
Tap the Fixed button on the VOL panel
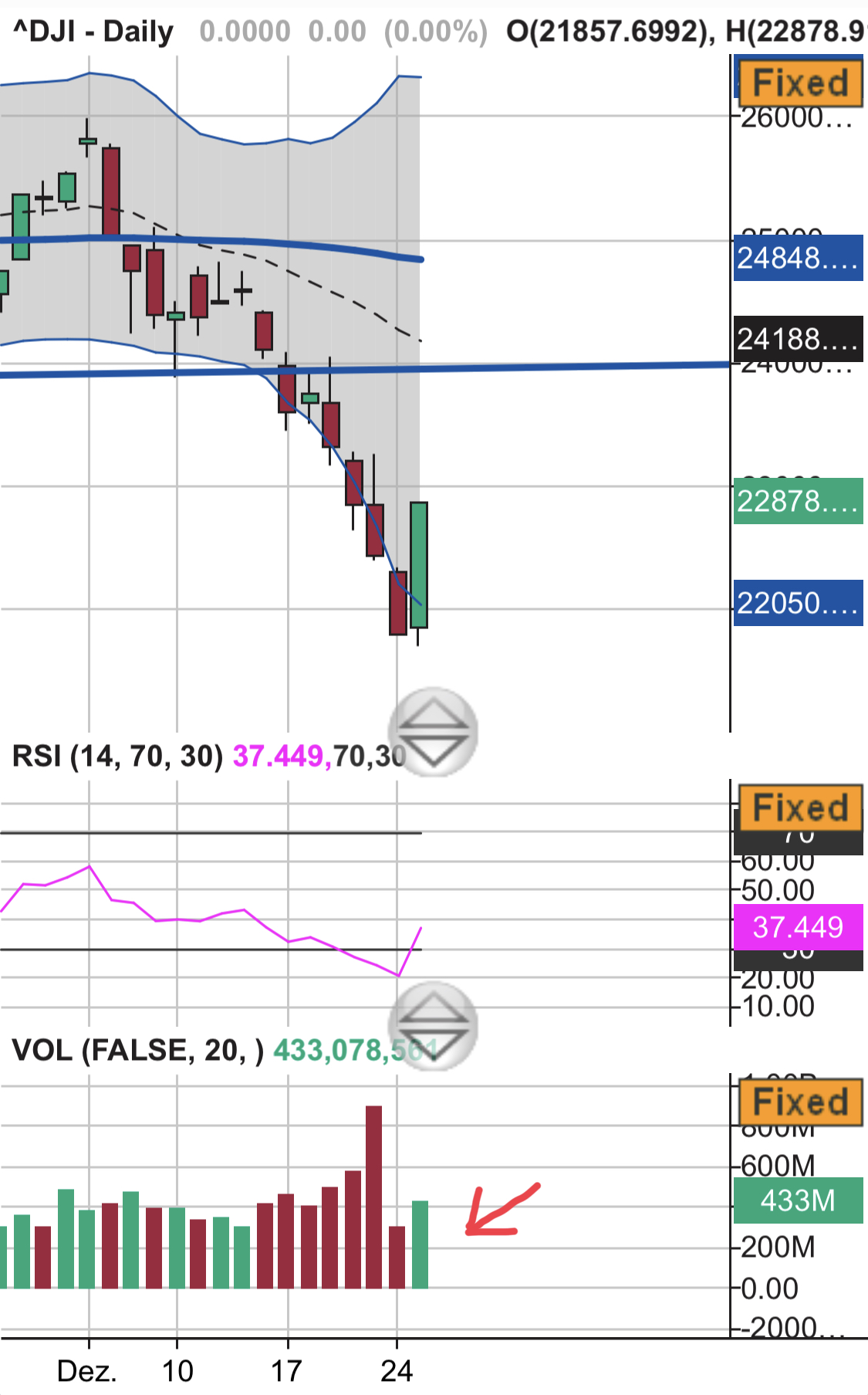point(800,1101)
